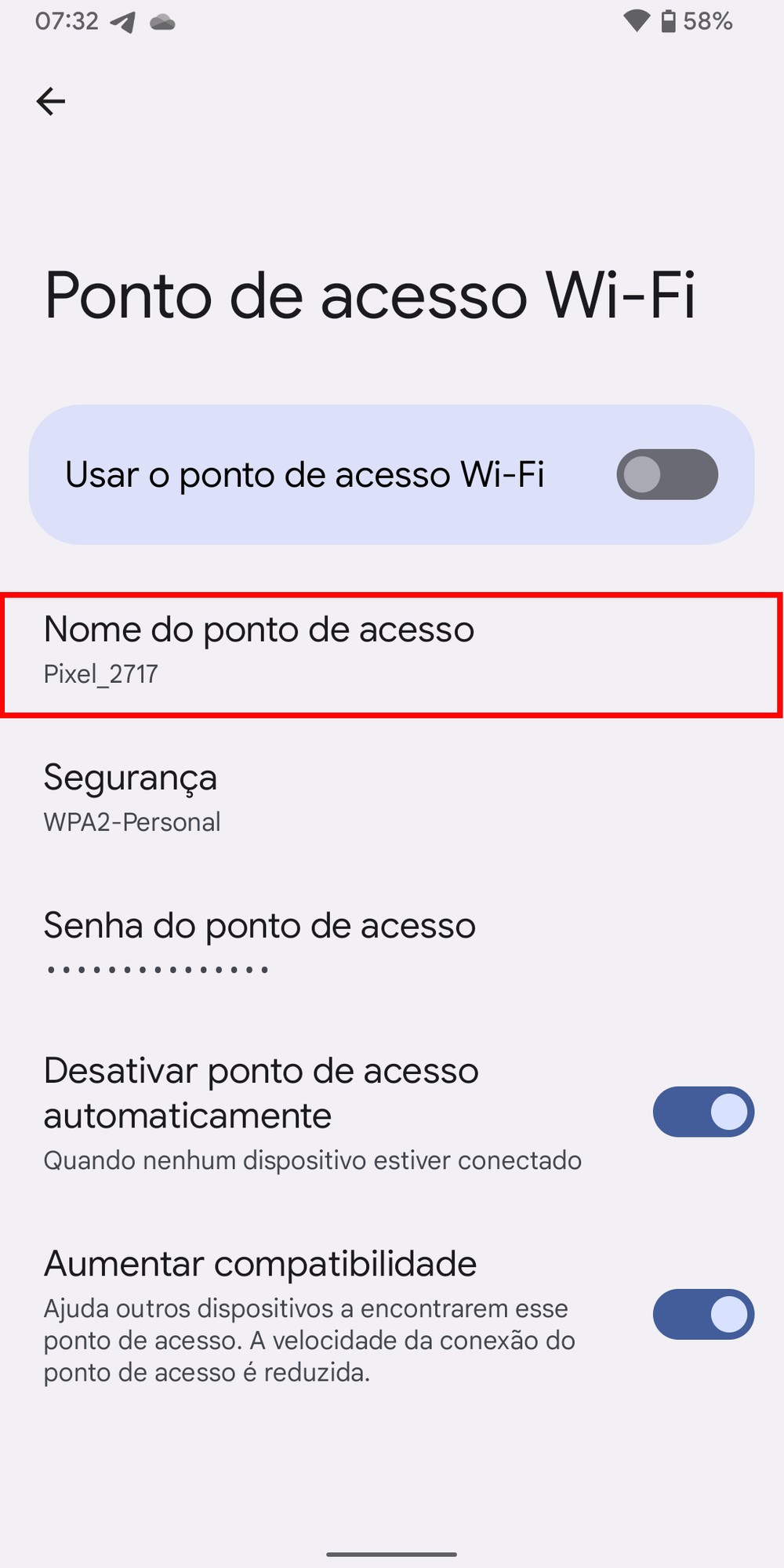Open the Segurança setting
The width and height of the screenshot is (784, 1568).
tap(132, 797)
